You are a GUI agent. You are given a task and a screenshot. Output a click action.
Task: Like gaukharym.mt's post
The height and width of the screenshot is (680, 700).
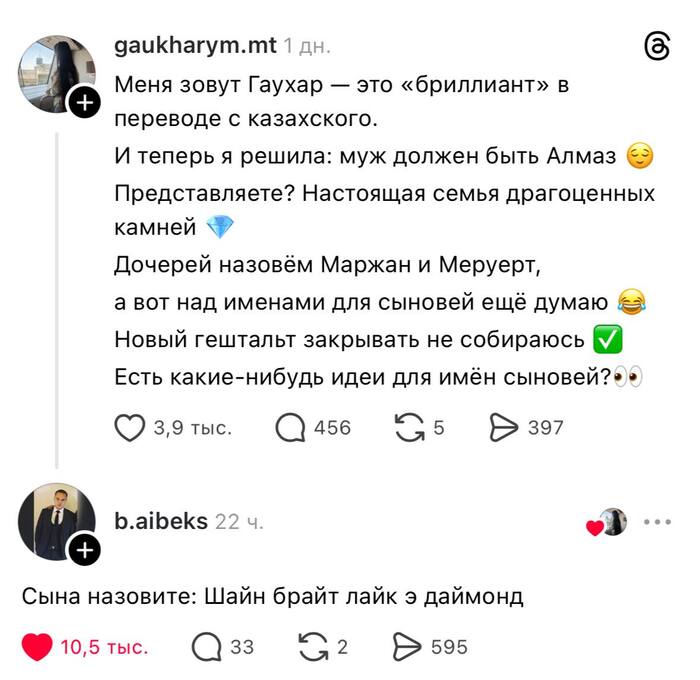(131, 428)
